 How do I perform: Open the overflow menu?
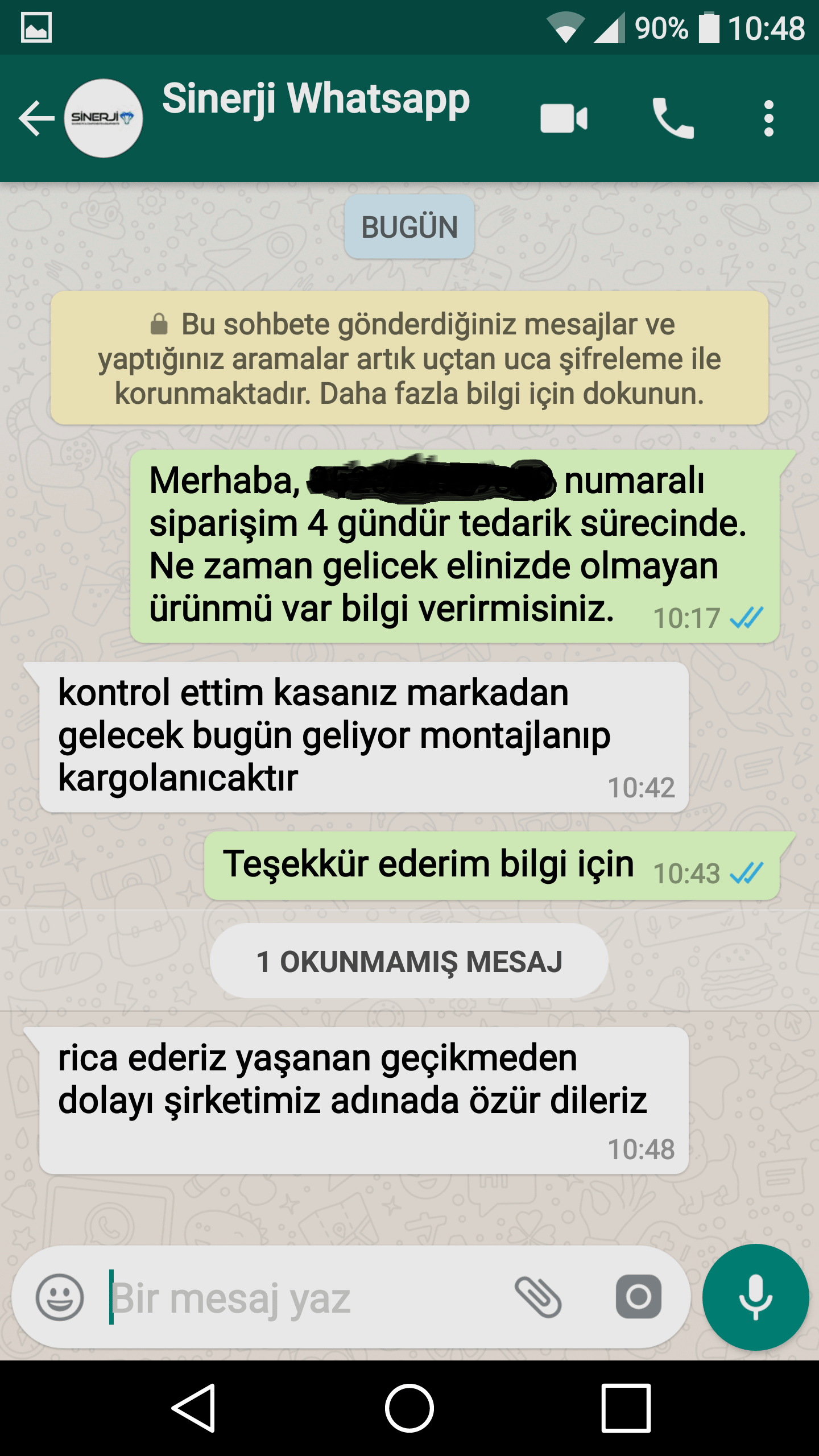768,118
